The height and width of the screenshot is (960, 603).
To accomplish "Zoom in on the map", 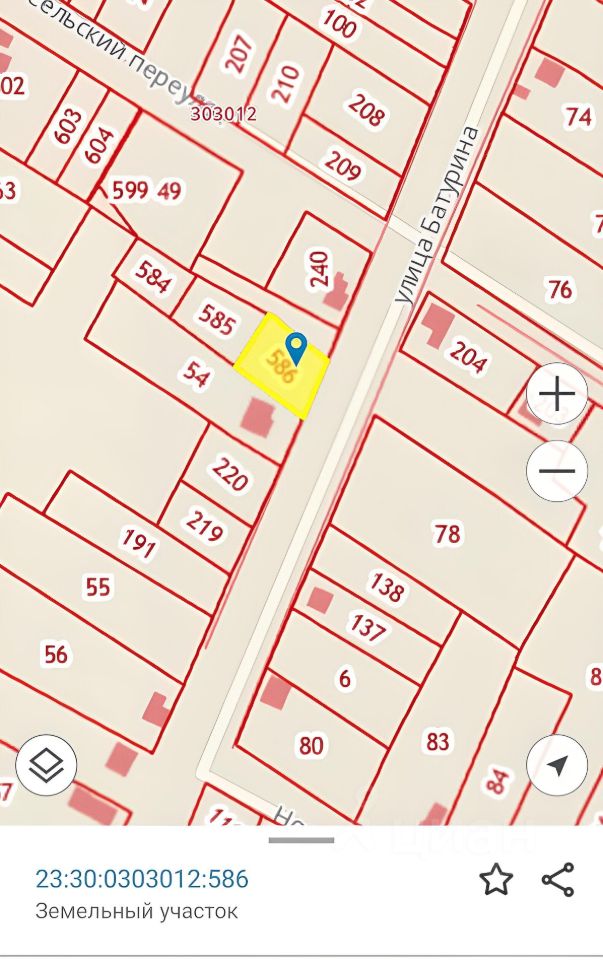I will tap(557, 395).
